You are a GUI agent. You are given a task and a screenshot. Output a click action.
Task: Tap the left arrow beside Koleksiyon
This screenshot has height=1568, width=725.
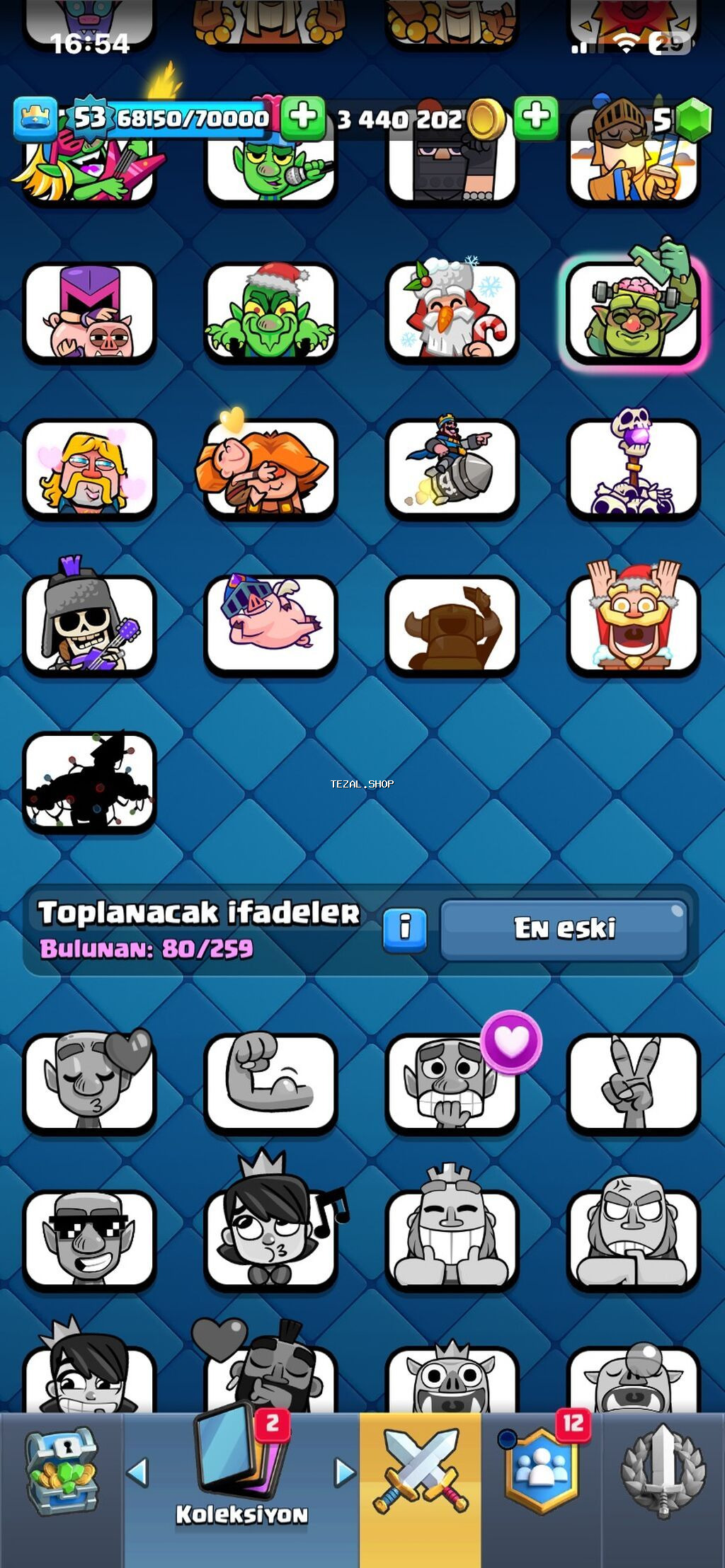tap(137, 1472)
